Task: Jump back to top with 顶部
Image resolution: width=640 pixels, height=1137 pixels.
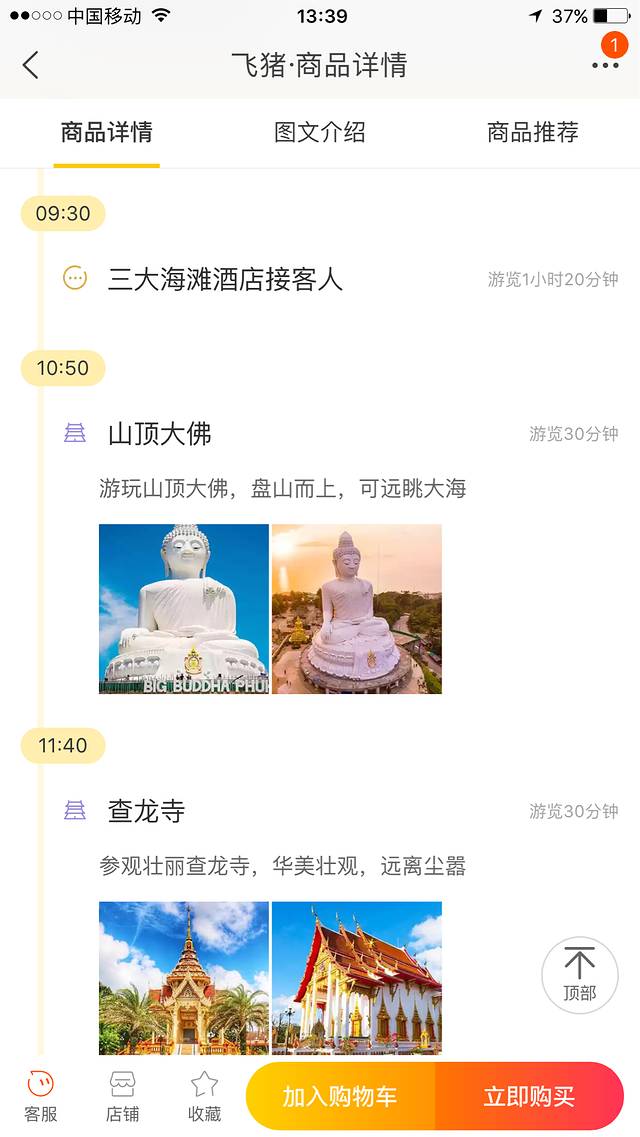Action: point(579,974)
